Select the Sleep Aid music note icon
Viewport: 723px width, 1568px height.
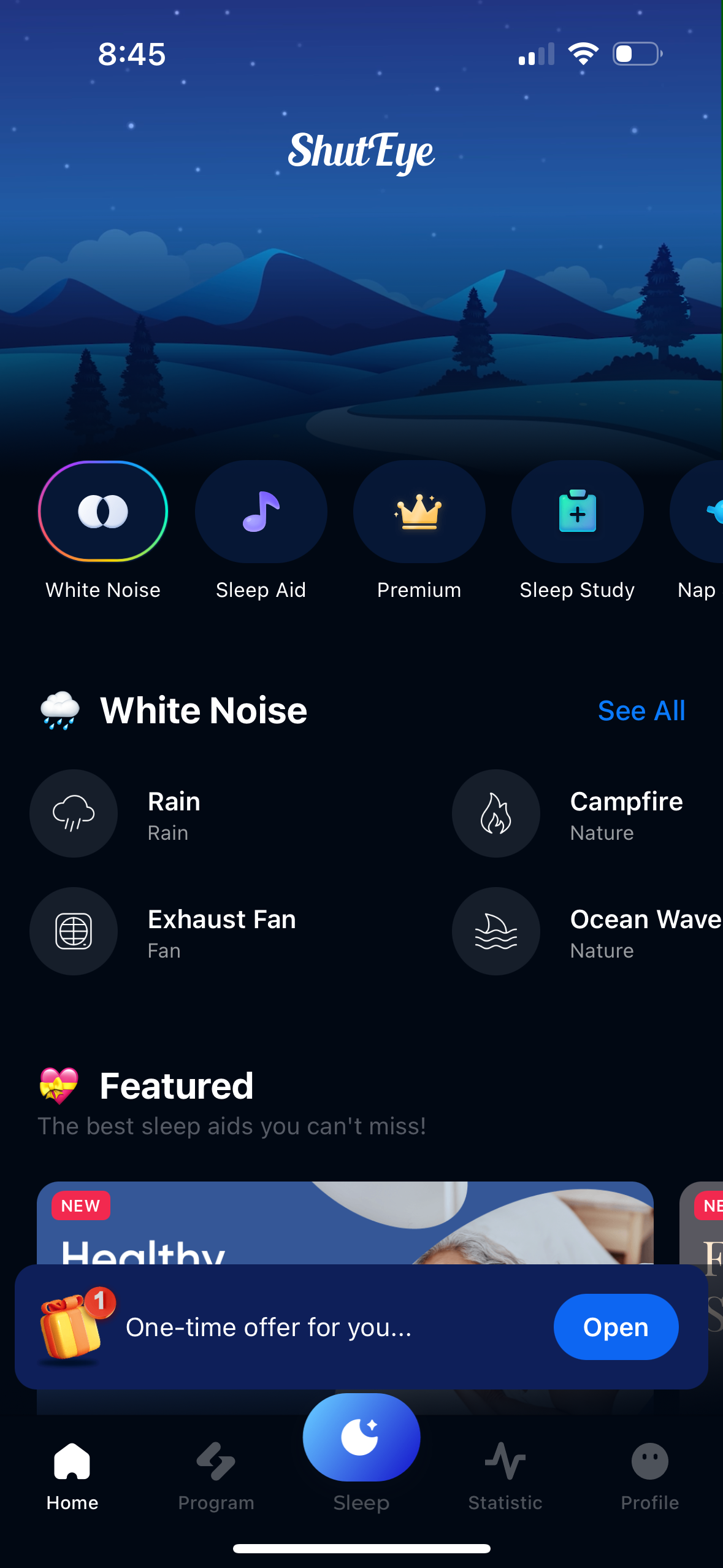[x=261, y=511]
